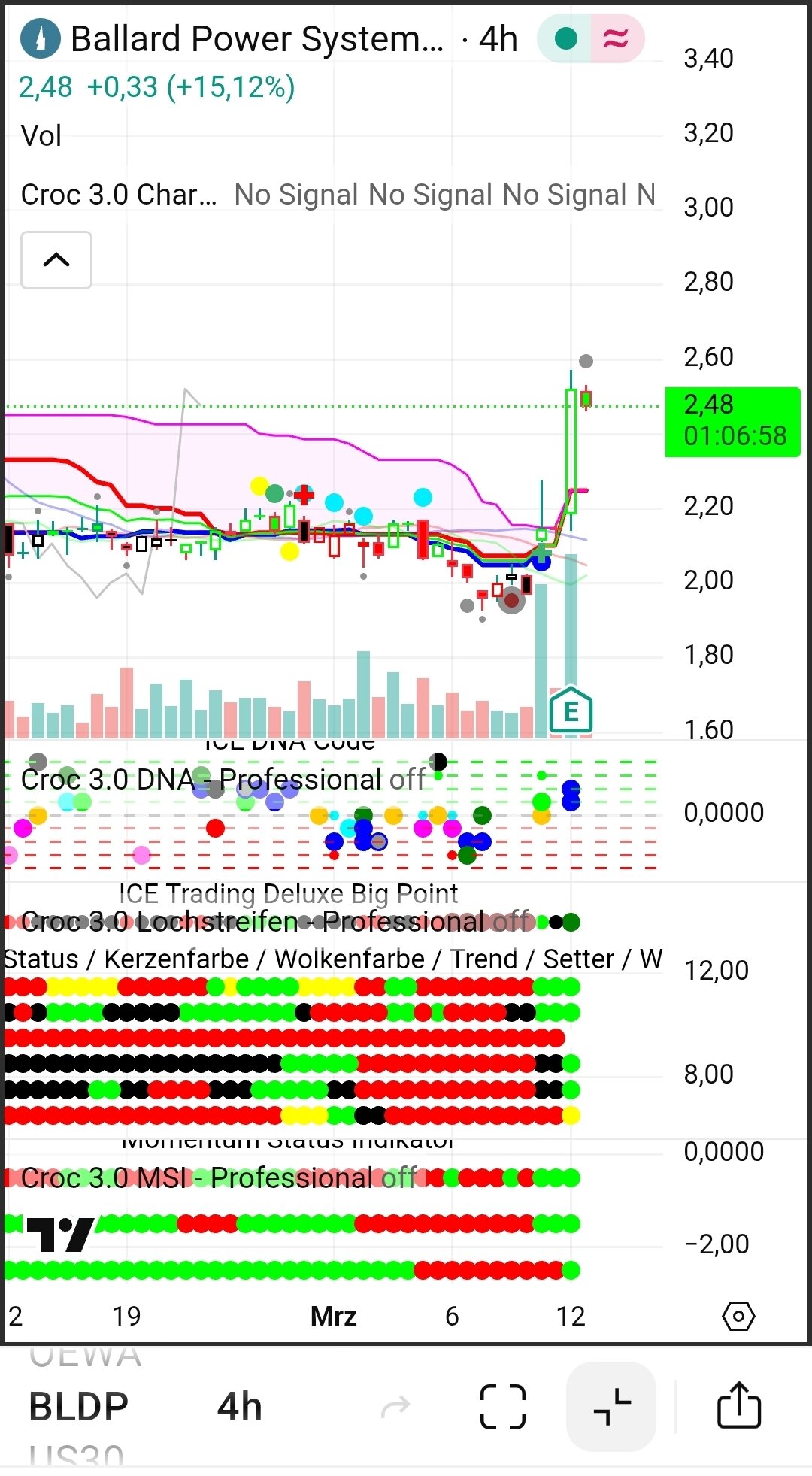This screenshot has width=812, height=1476.
Task: Open the BLDP symbol selector
Action: (x=78, y=1406)
